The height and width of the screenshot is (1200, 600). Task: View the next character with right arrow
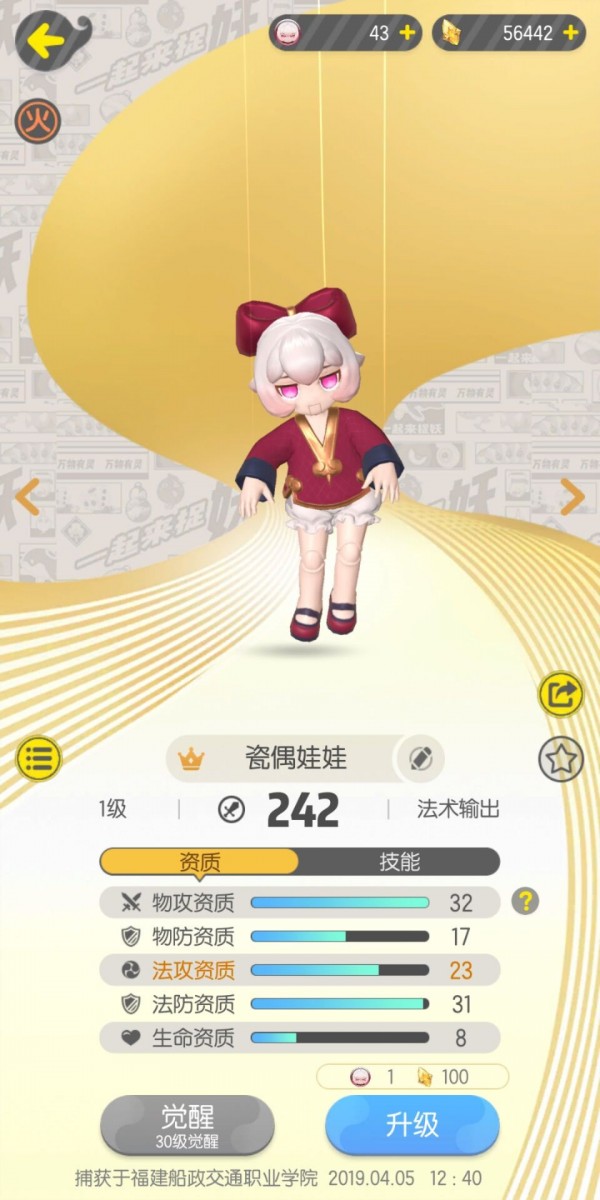coord(572,497)
